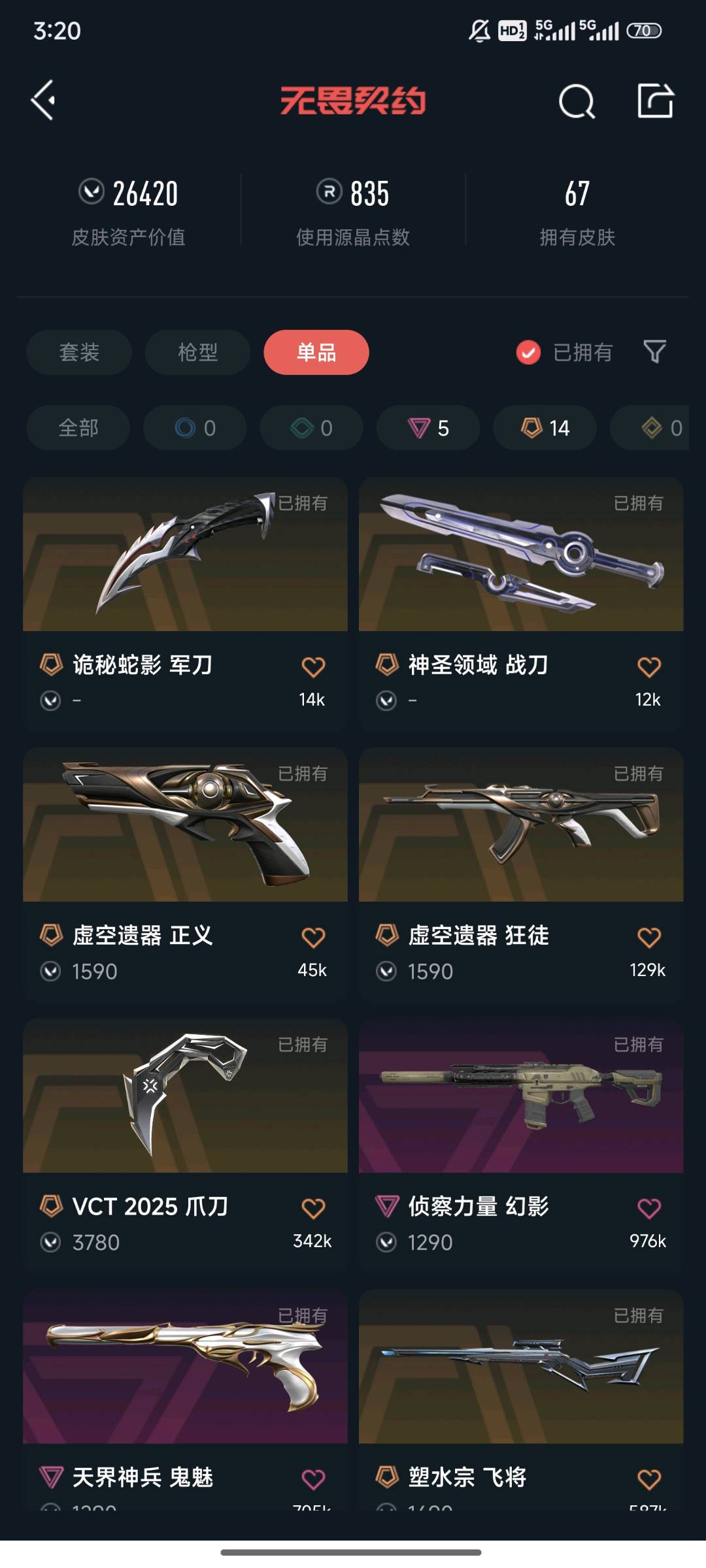Switch to the 套装 tab

(79, 352)
